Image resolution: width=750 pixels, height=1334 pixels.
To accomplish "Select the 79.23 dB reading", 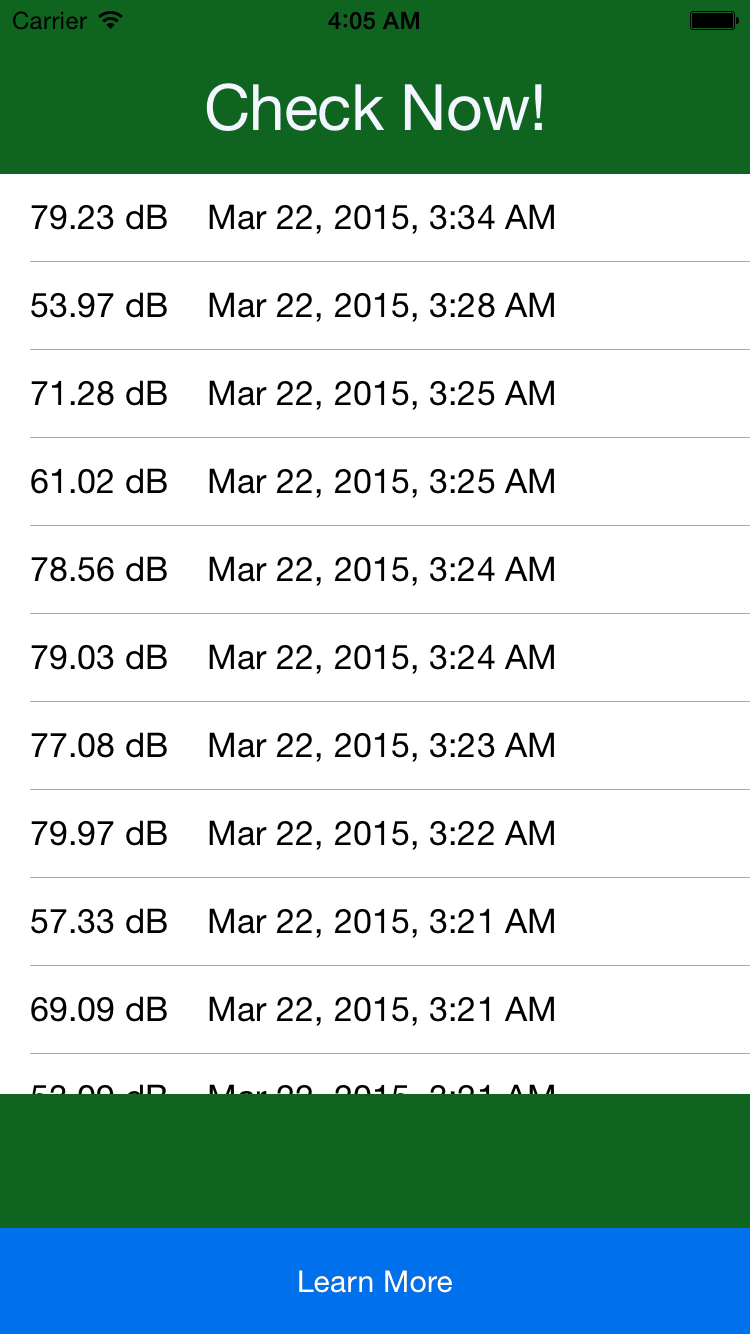I will 375,218.
